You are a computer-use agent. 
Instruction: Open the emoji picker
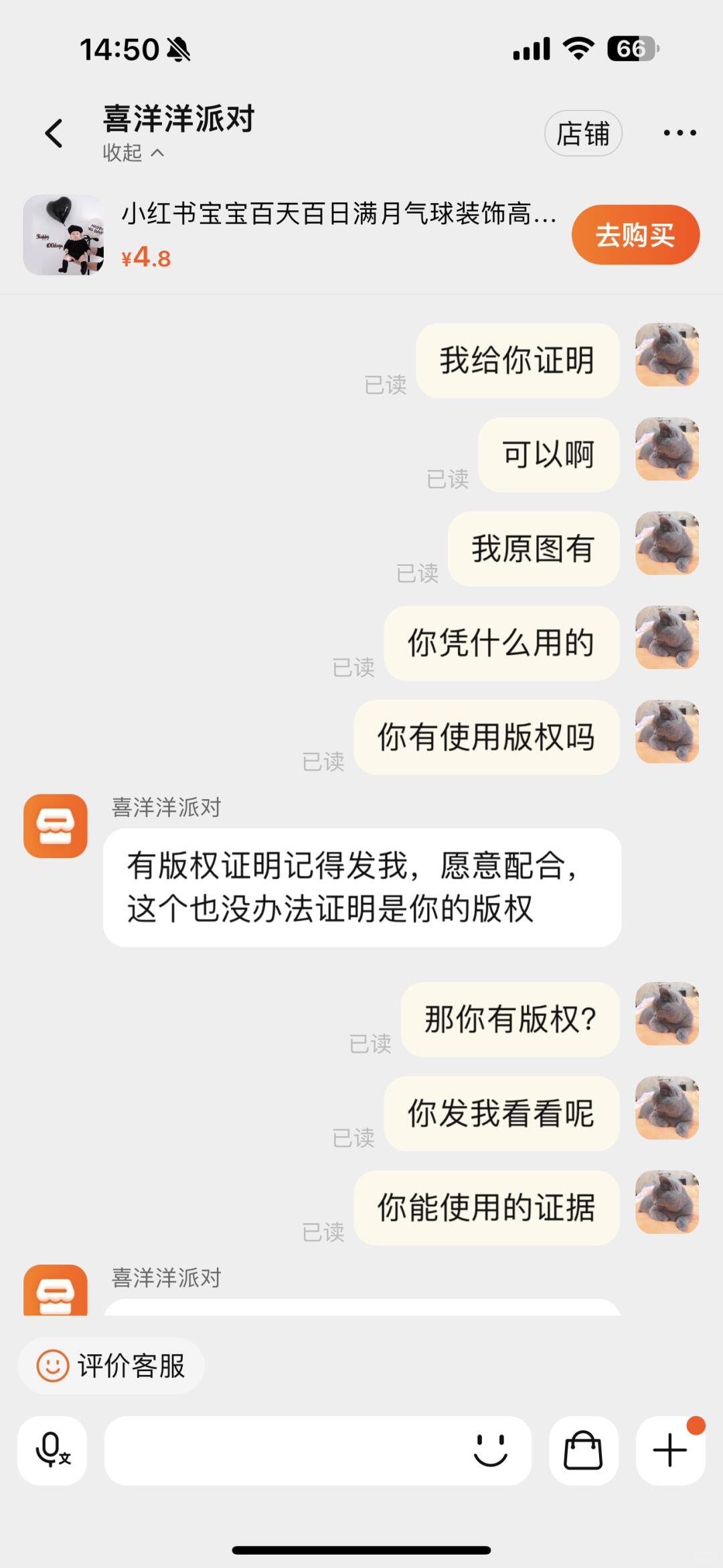click(490, 1451)
